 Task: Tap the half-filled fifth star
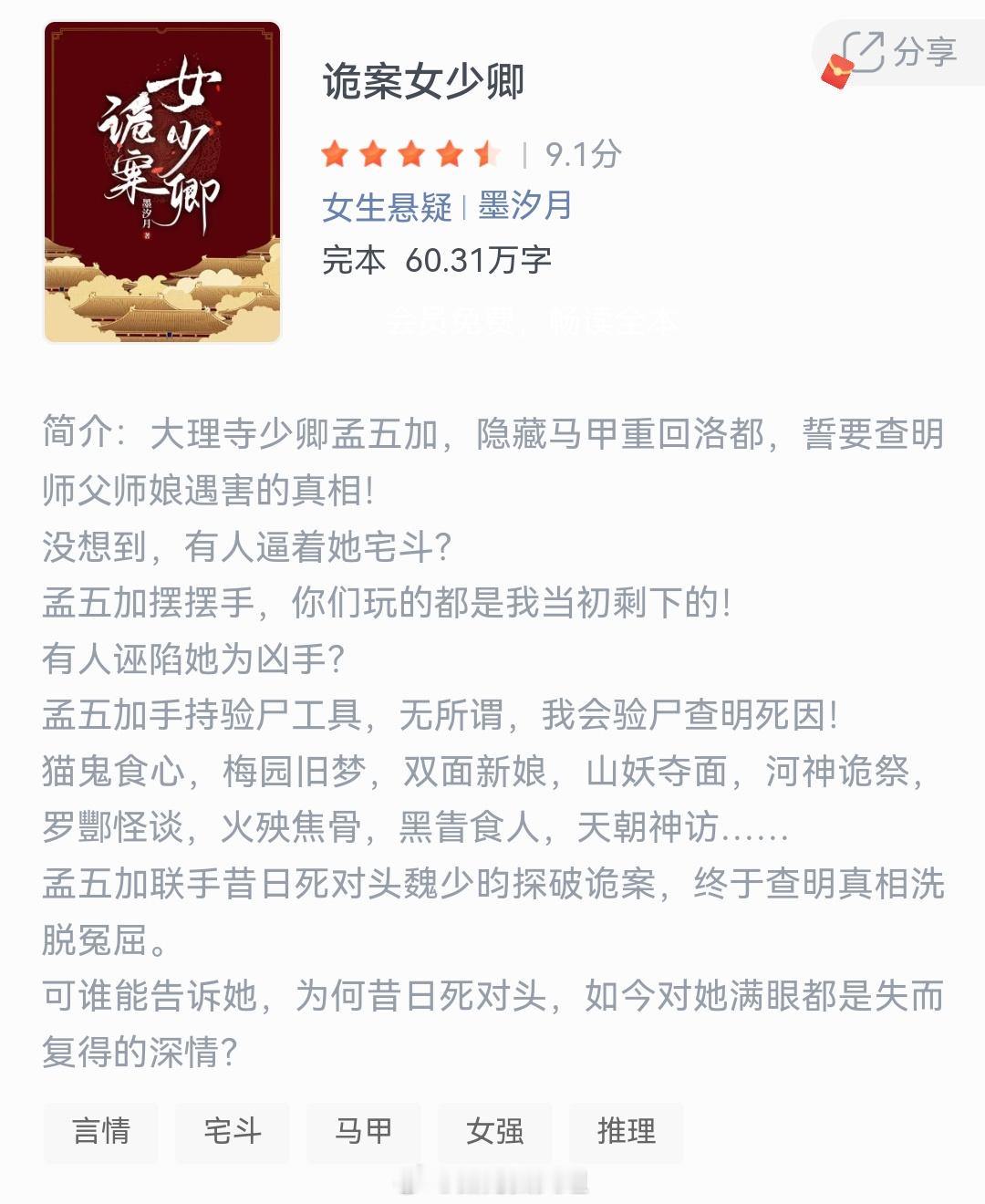tap(486, 155)
